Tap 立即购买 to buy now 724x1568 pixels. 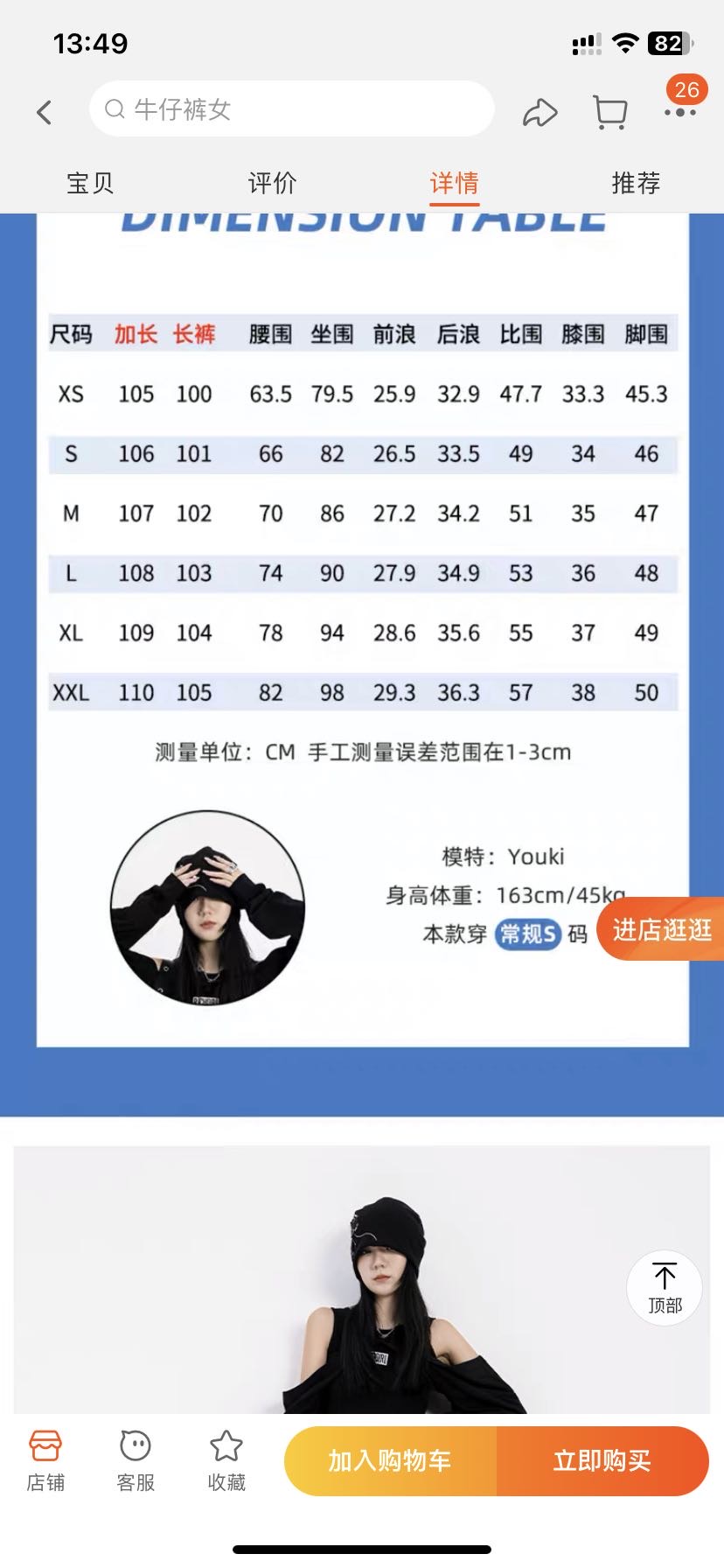click(x=602, y=1459)
